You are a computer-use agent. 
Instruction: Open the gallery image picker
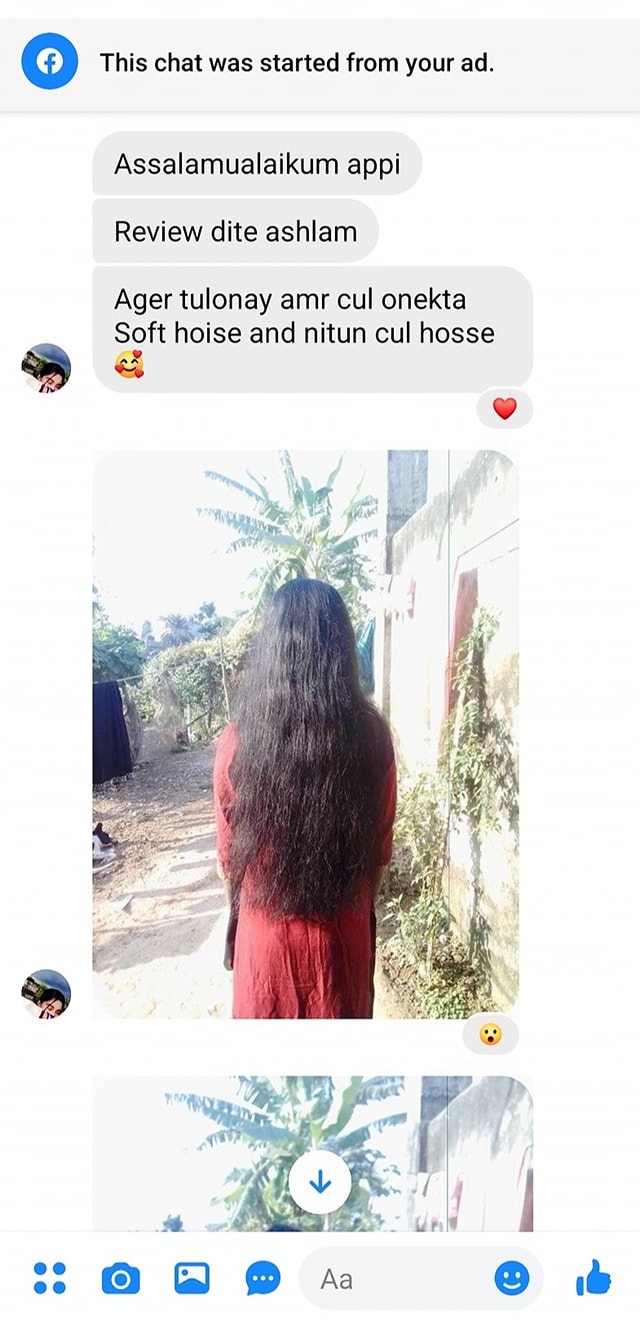(x=192, y=1278)
